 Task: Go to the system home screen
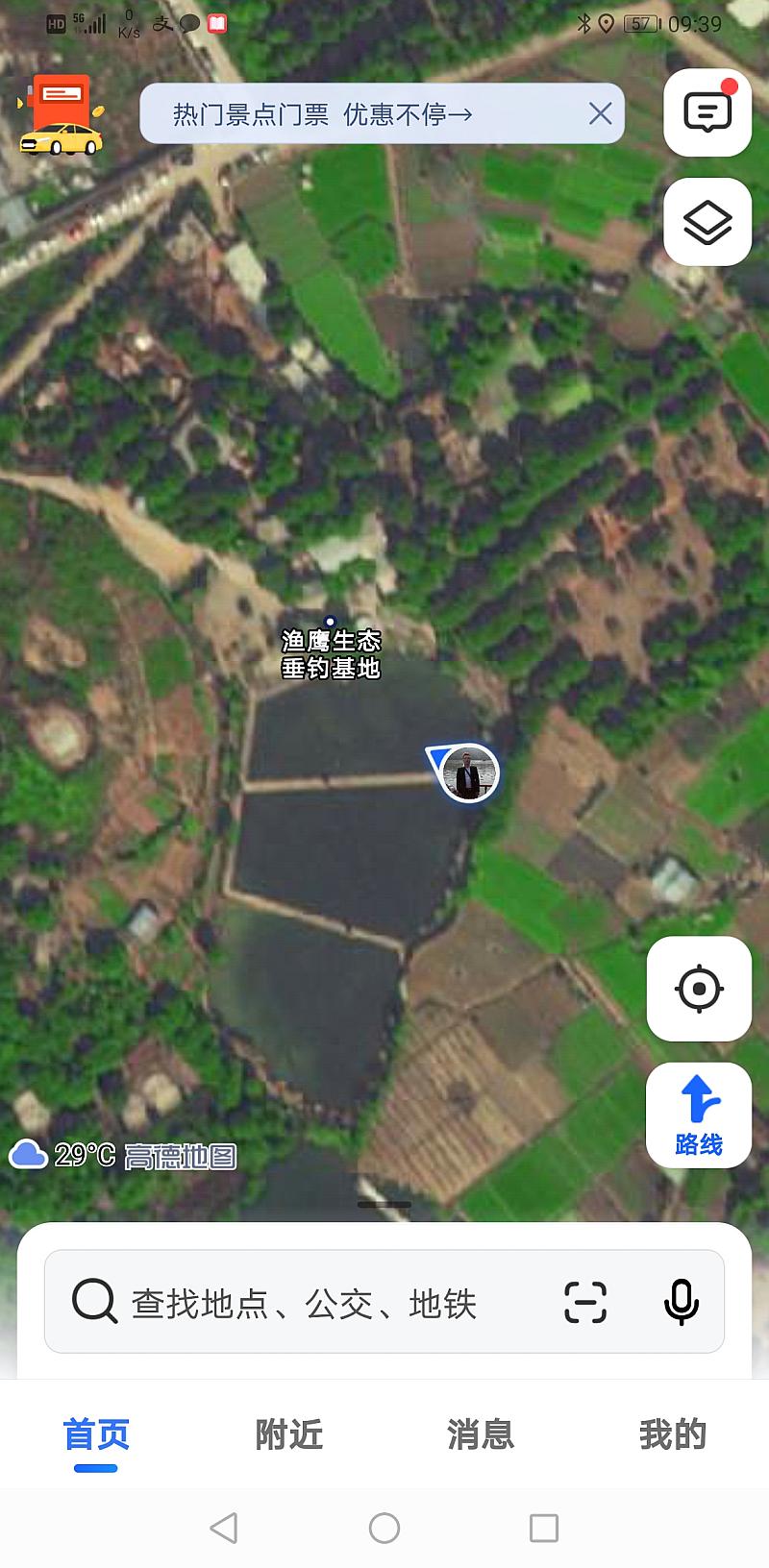[384, 1528]
